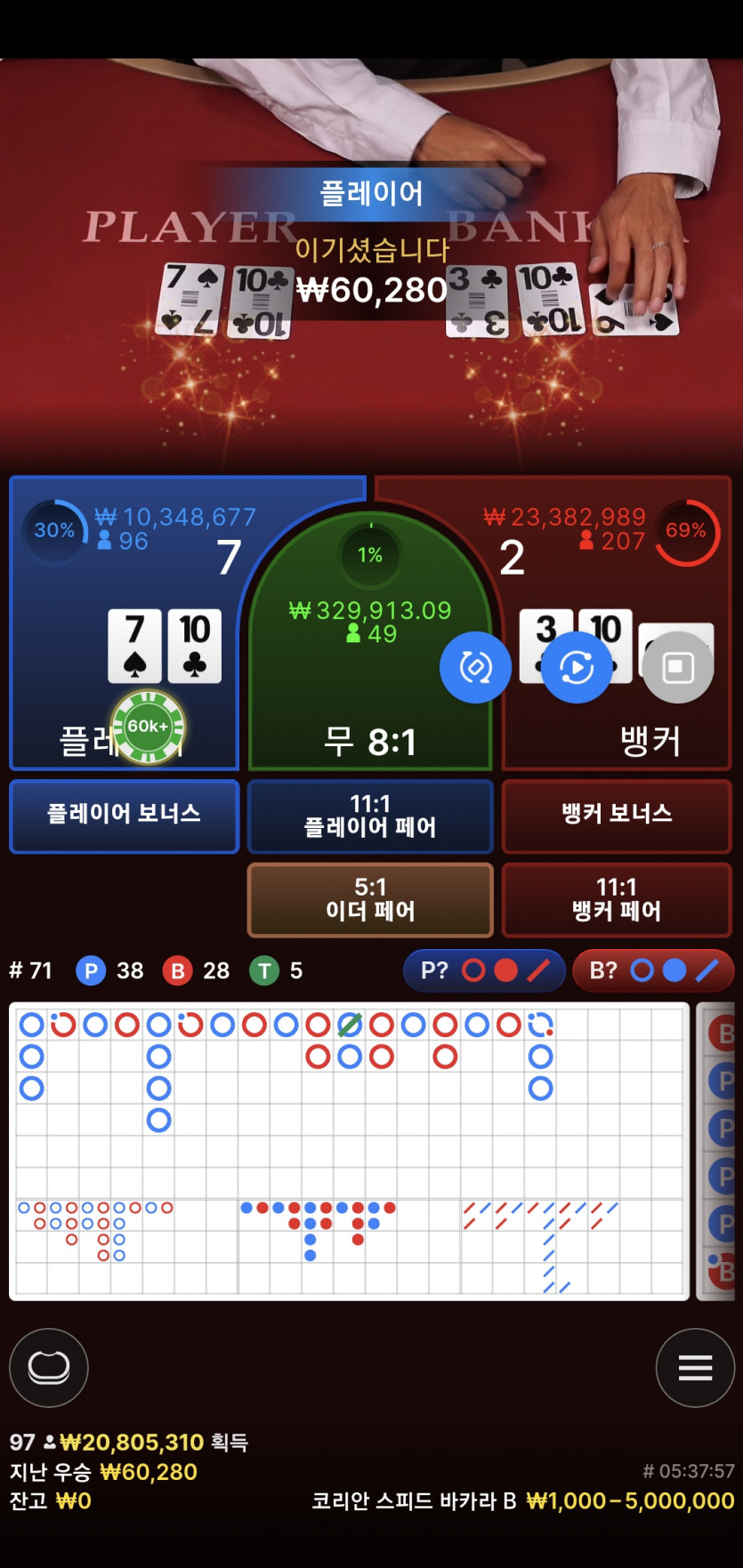Tap the B? banker prediction button
The height and width of the screenshot is (1568, 743).
click(x=652, y=970)
